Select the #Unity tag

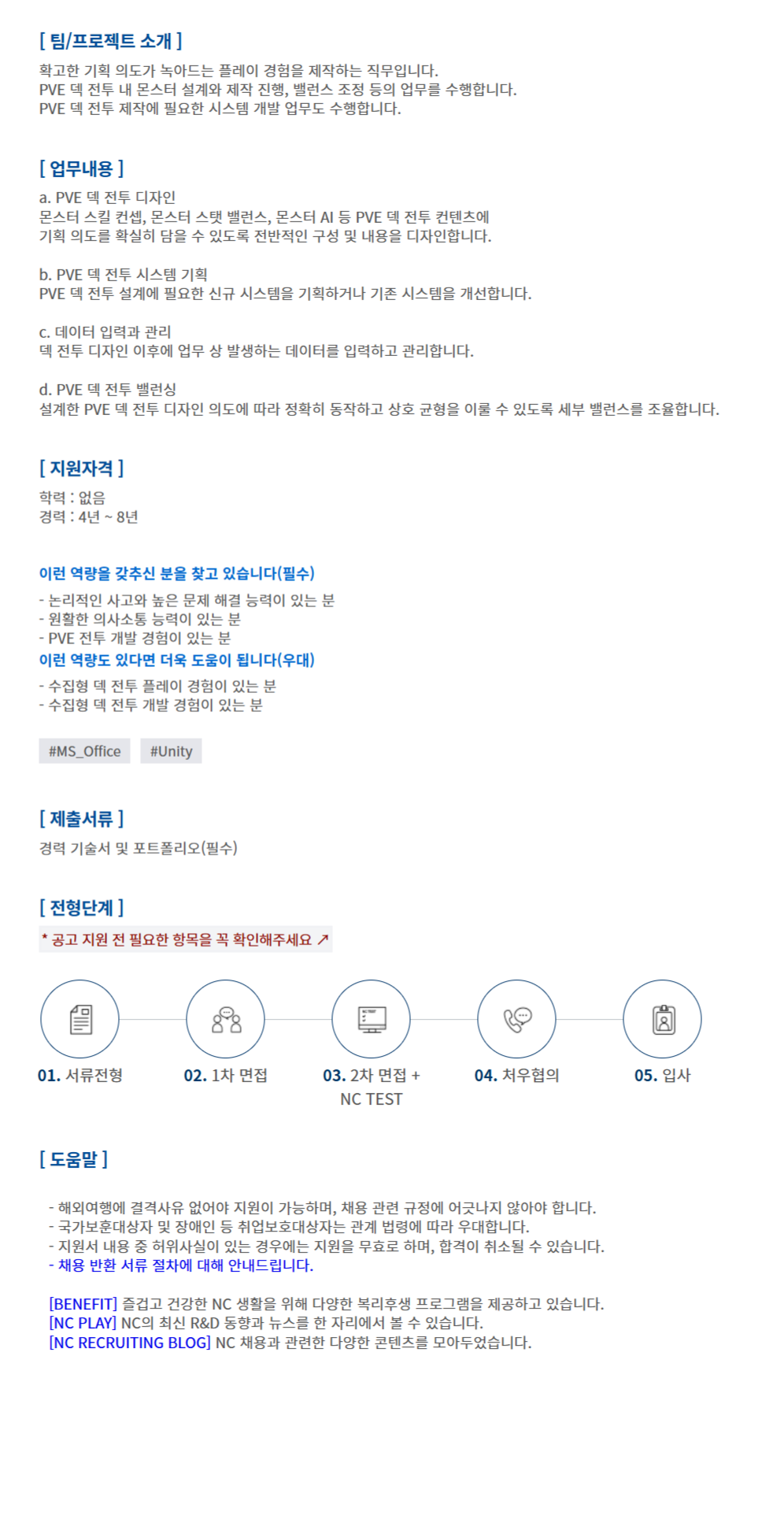pos(171,751)
